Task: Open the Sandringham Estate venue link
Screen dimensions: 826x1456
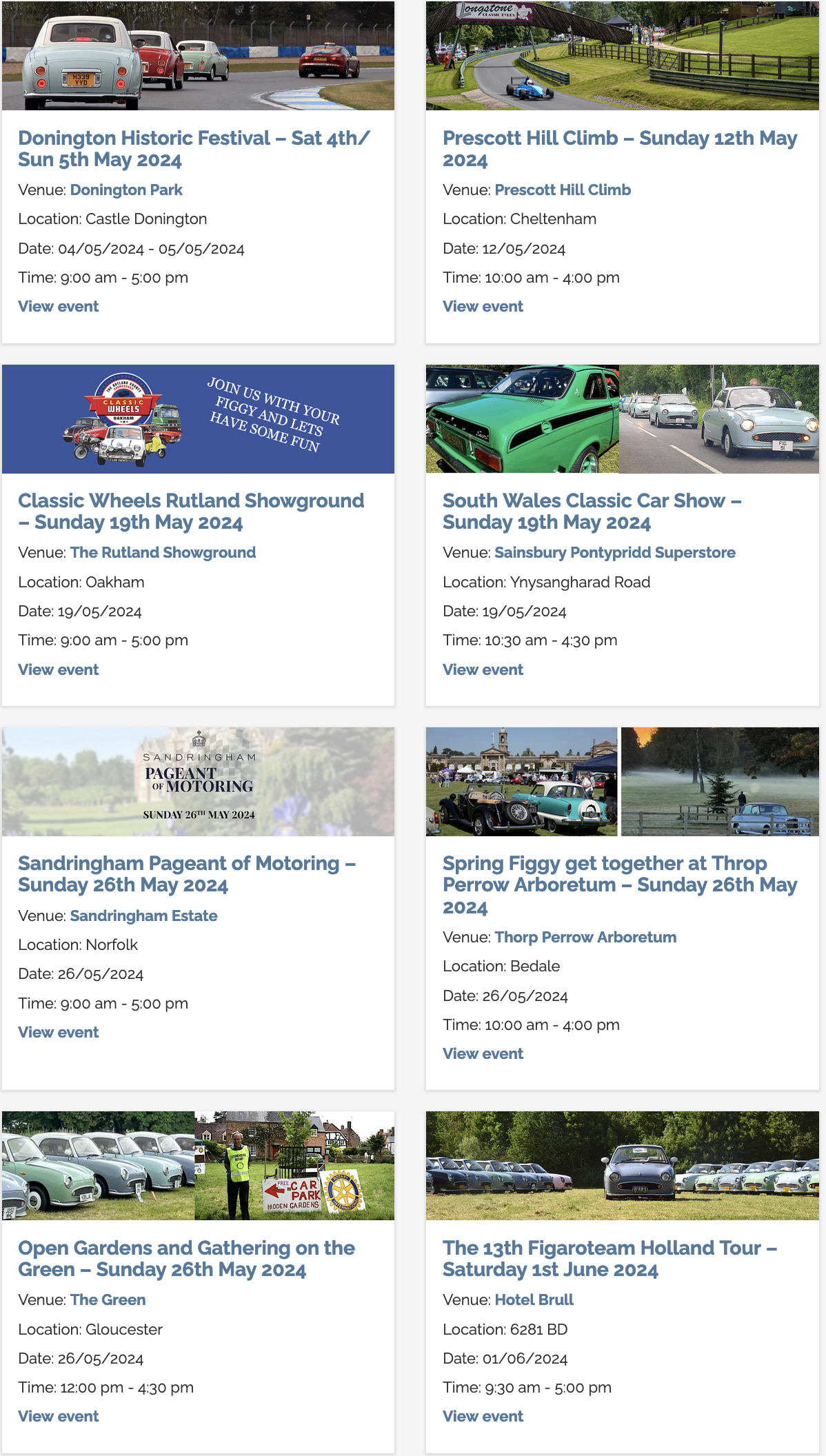Action: pos(143,916)
